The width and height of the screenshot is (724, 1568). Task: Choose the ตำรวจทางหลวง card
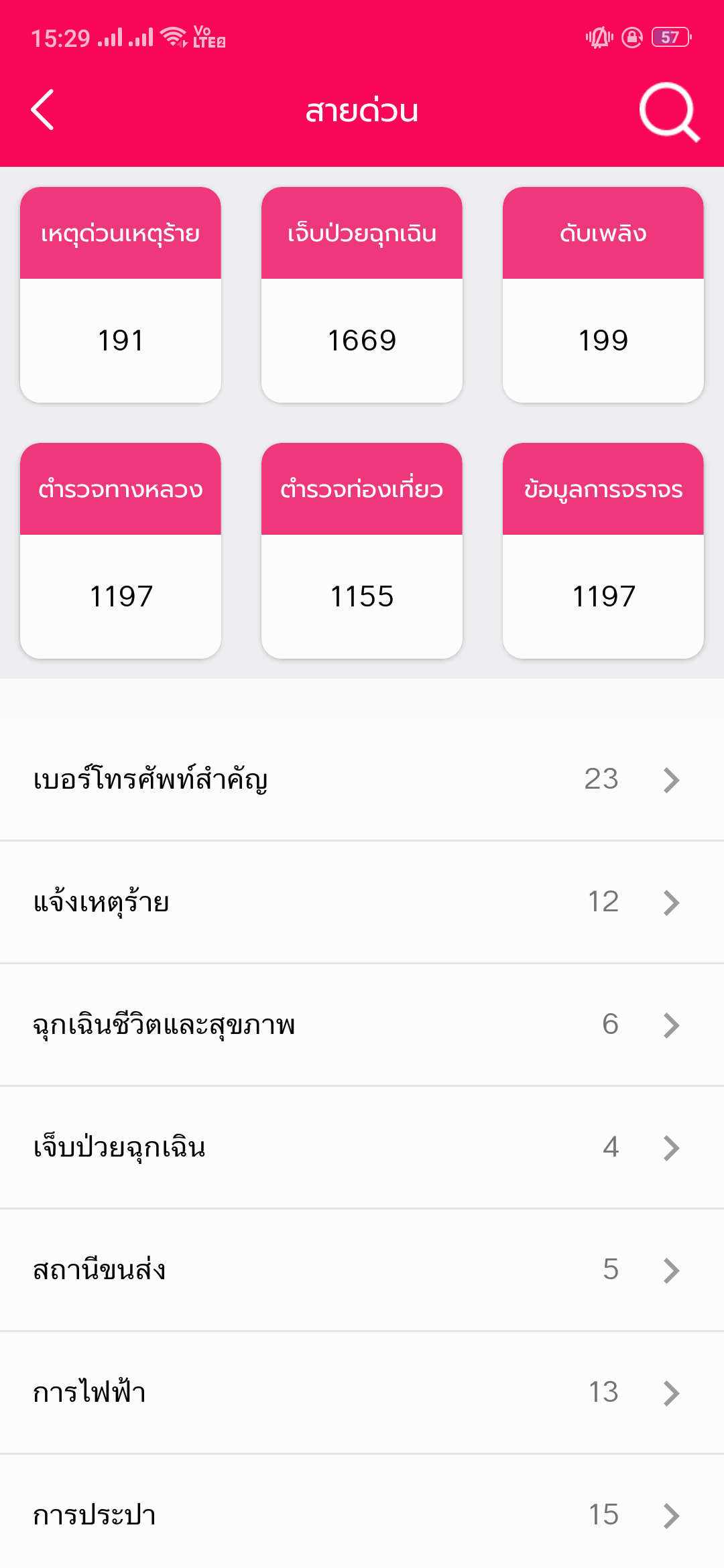(x=121, y=551)
